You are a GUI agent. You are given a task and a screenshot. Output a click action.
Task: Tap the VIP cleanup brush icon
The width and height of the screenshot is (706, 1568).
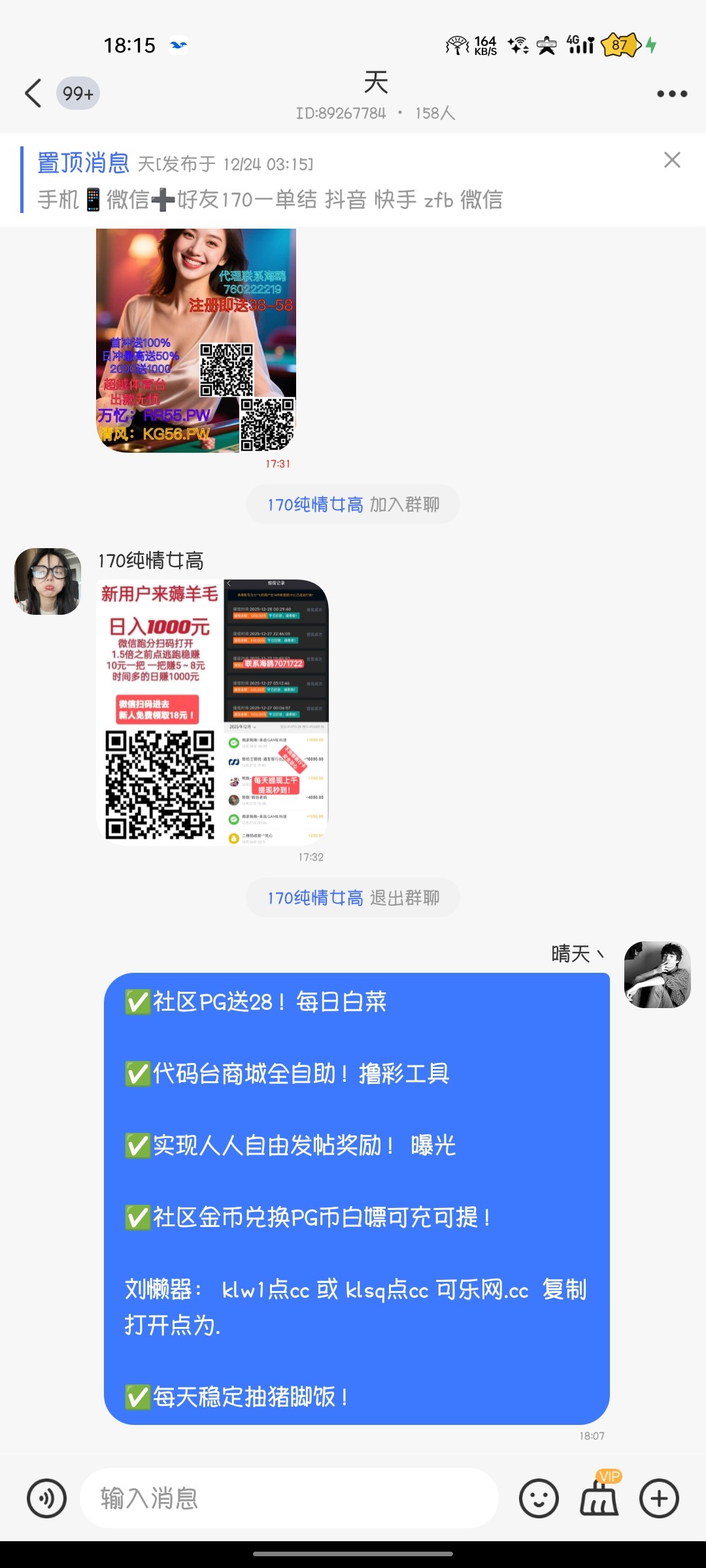pos(599,1499)
